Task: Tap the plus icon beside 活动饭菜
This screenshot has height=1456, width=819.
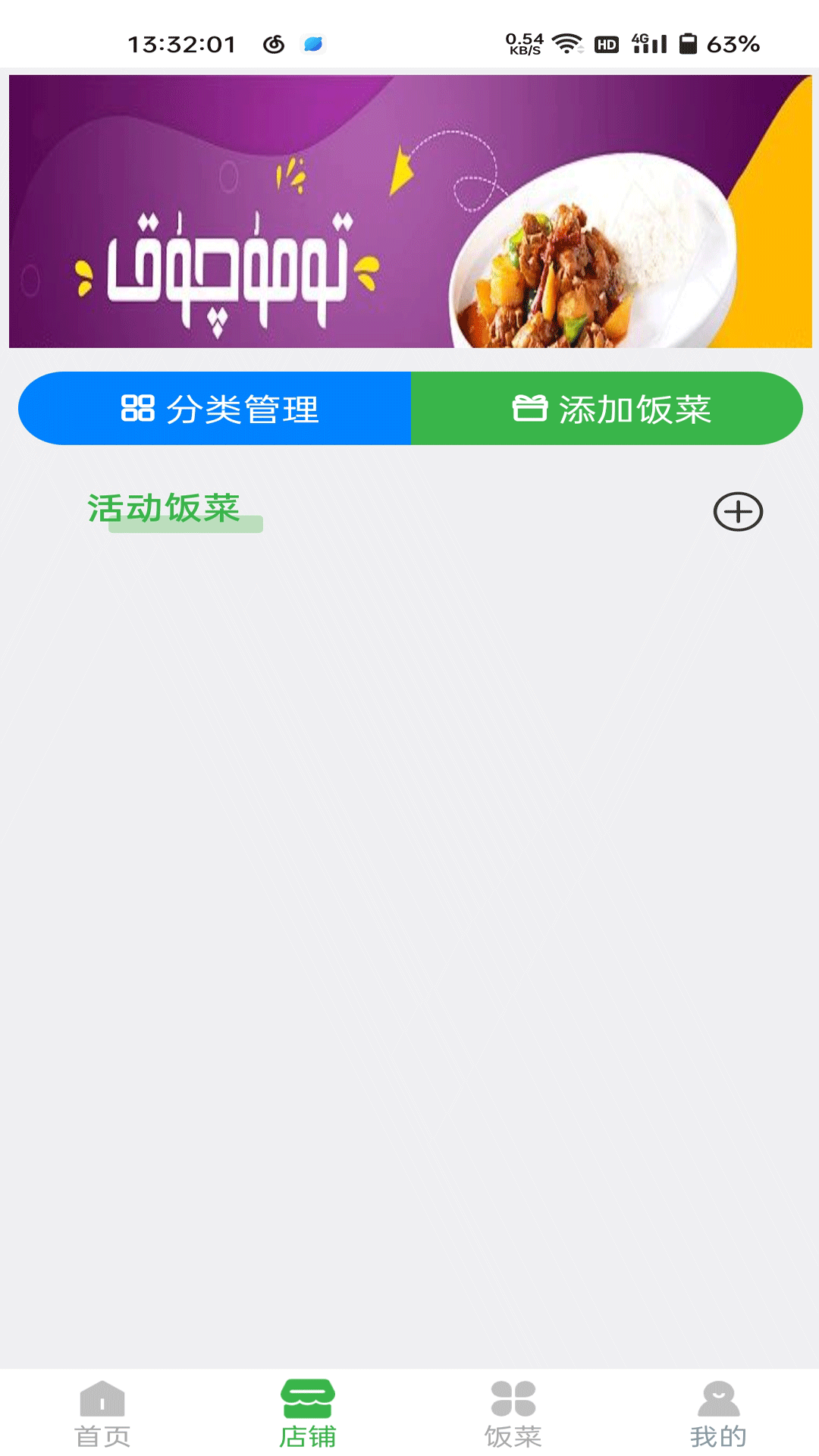Action: [737, 512]
